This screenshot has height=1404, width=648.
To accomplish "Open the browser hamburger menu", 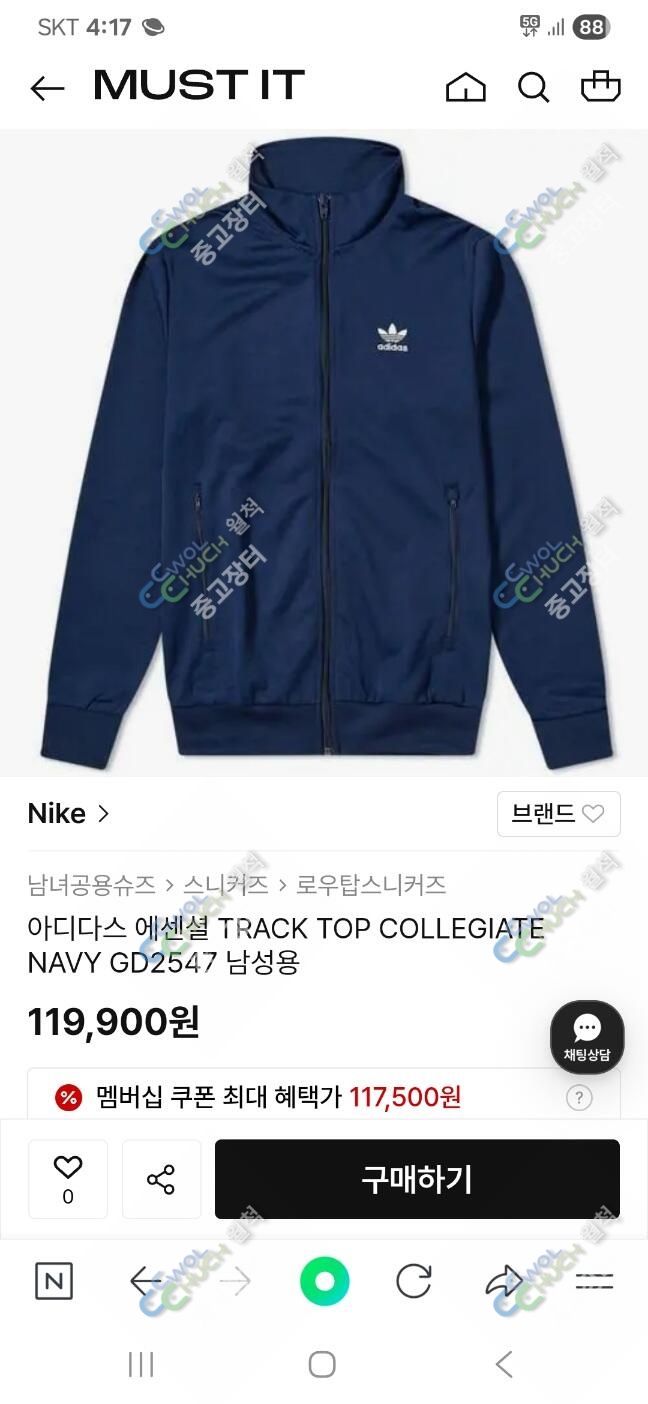I will click(594, 1281).
